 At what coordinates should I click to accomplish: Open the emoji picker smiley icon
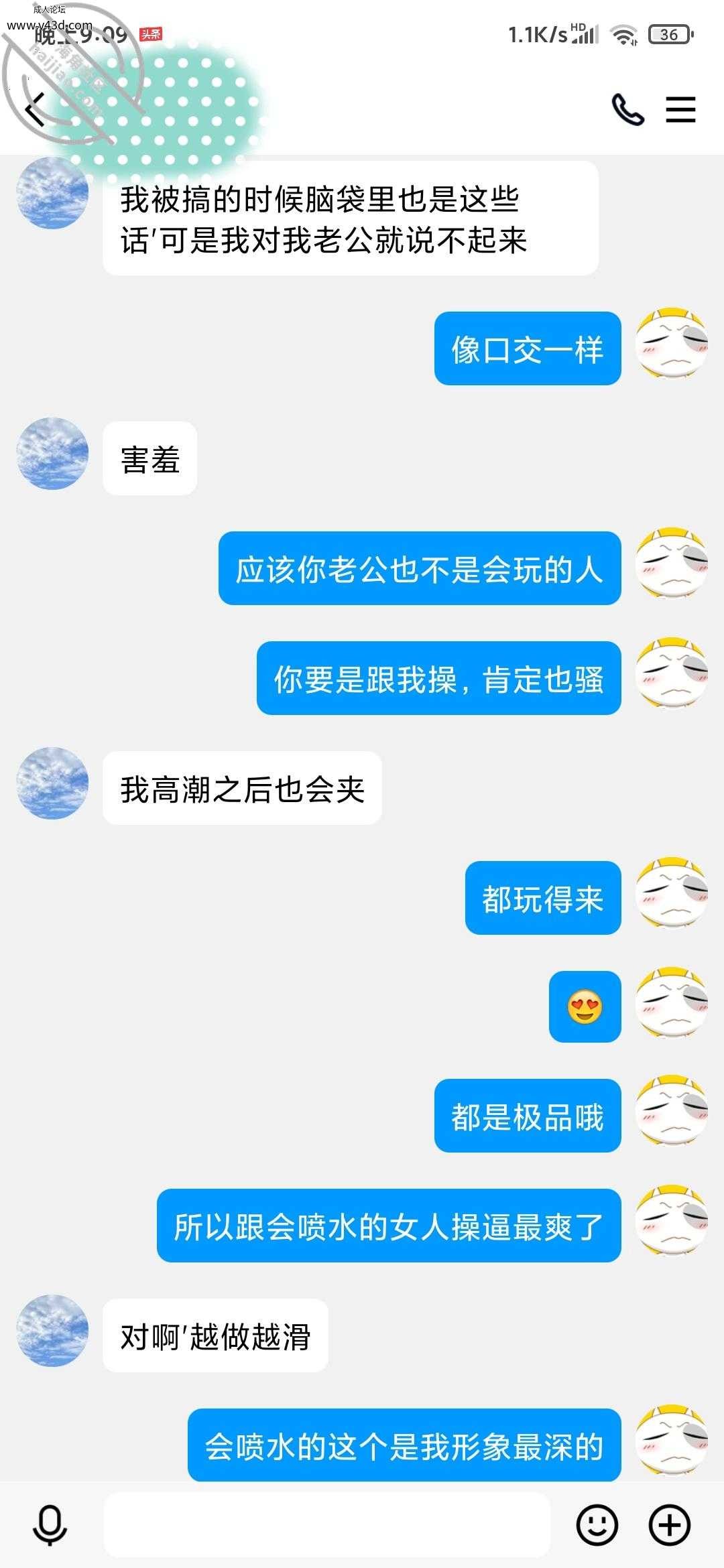(x=597, y=1525)
